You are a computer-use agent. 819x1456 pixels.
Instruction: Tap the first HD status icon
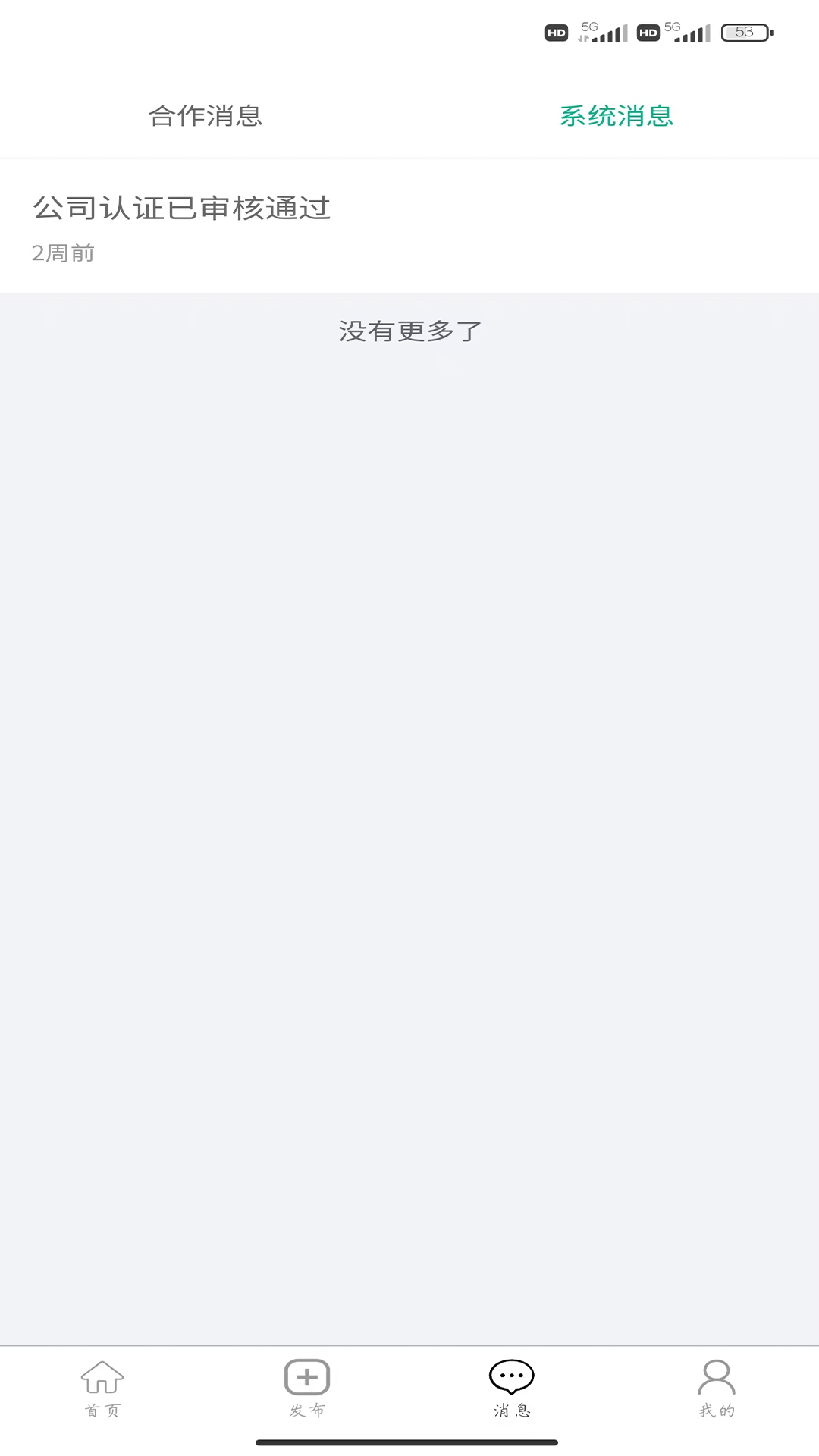[x=556, y=33]
